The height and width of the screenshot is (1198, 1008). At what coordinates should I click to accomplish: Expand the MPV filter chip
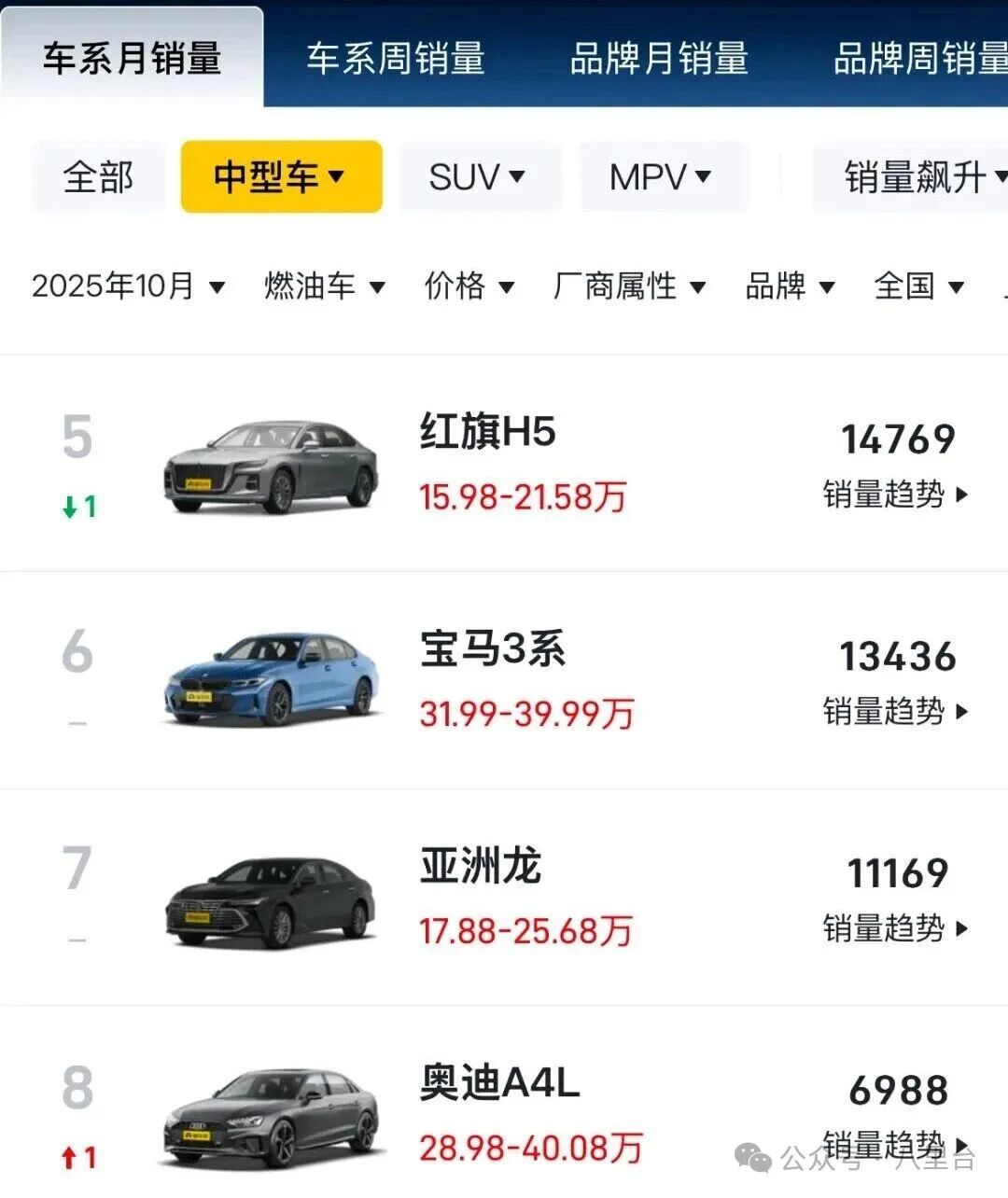click(663, 176)
